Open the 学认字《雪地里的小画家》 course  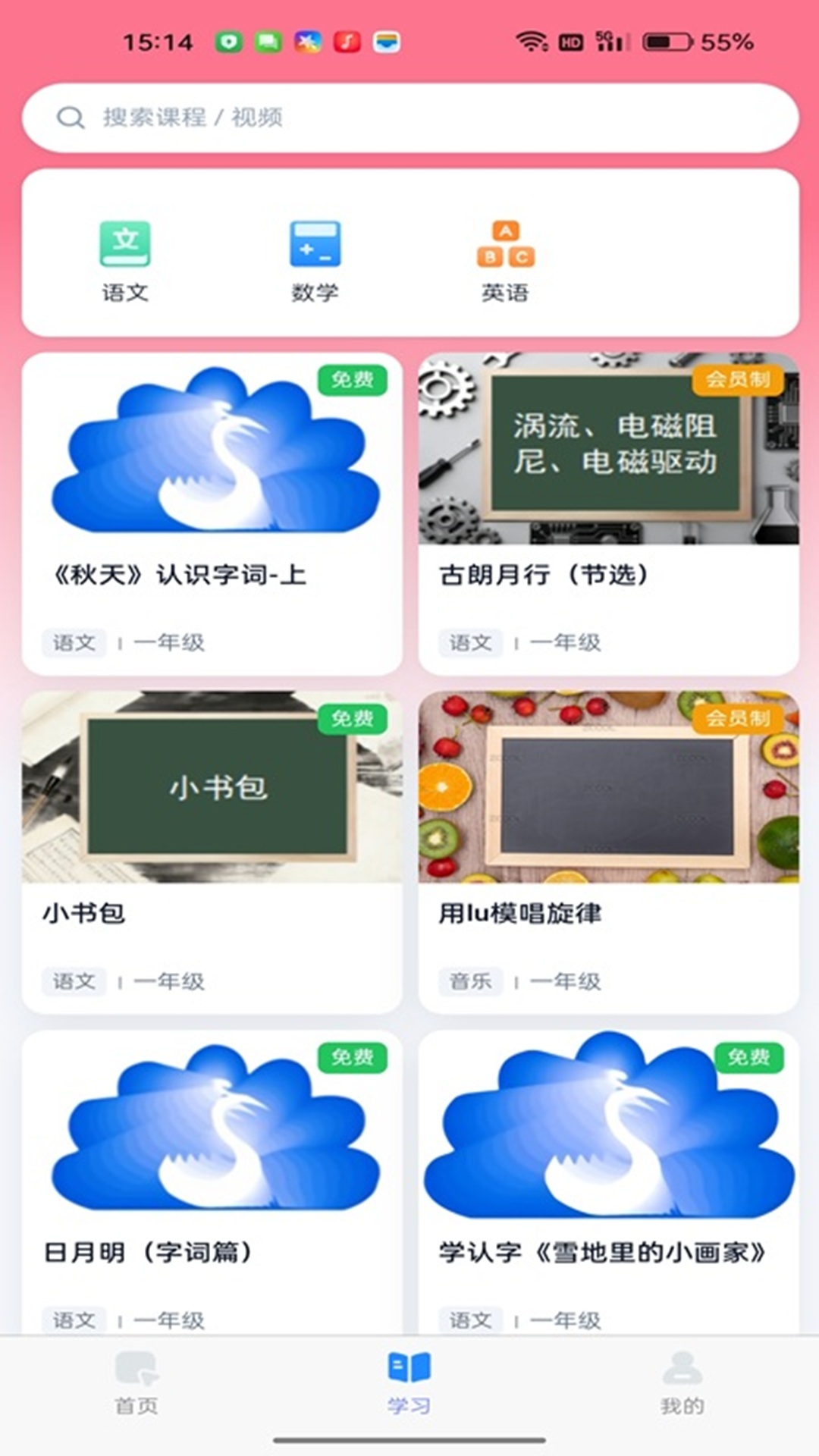click(608, 1183)
